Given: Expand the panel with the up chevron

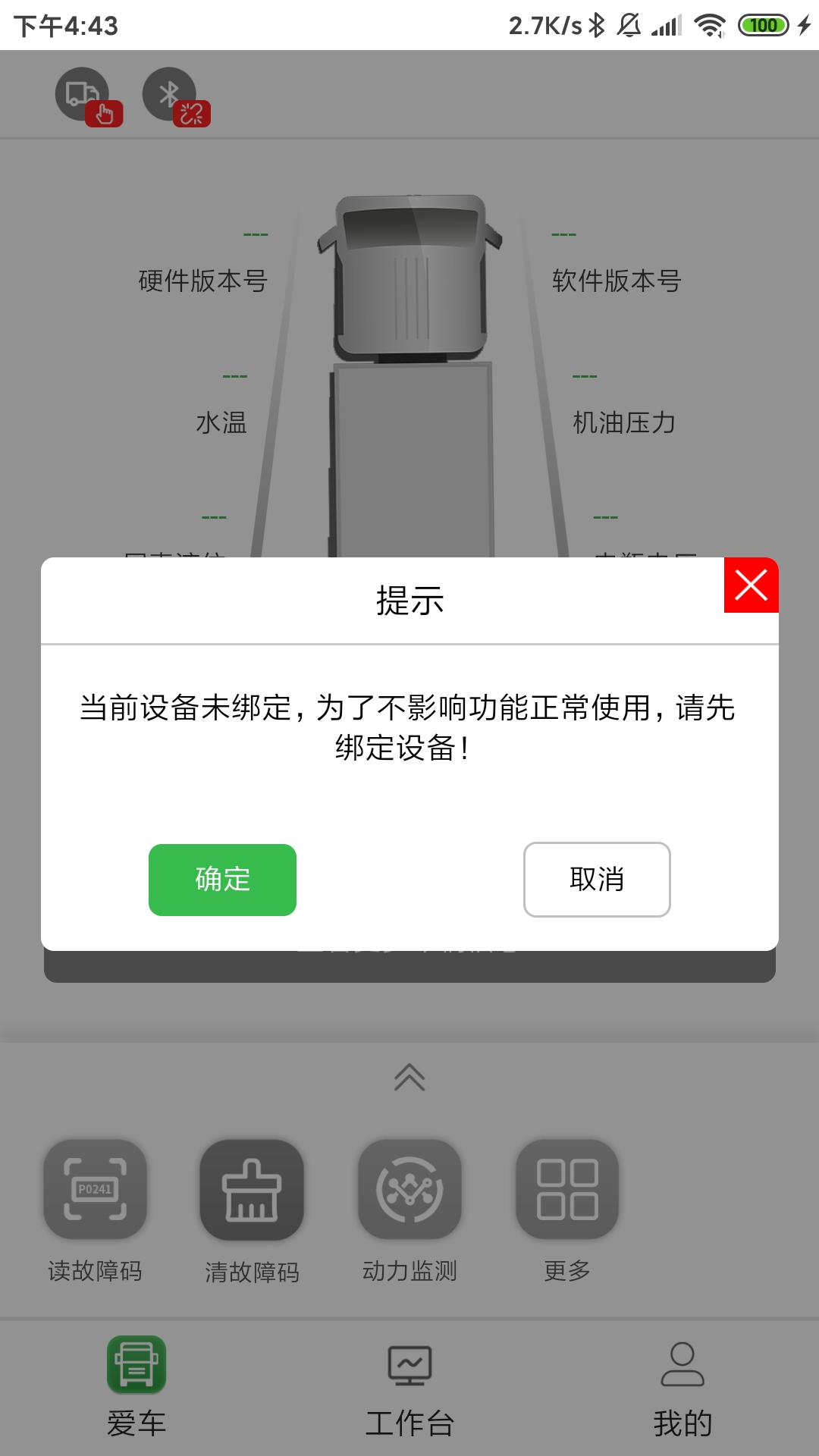Looking at the screenshot, I should (x=409, y=1077).
